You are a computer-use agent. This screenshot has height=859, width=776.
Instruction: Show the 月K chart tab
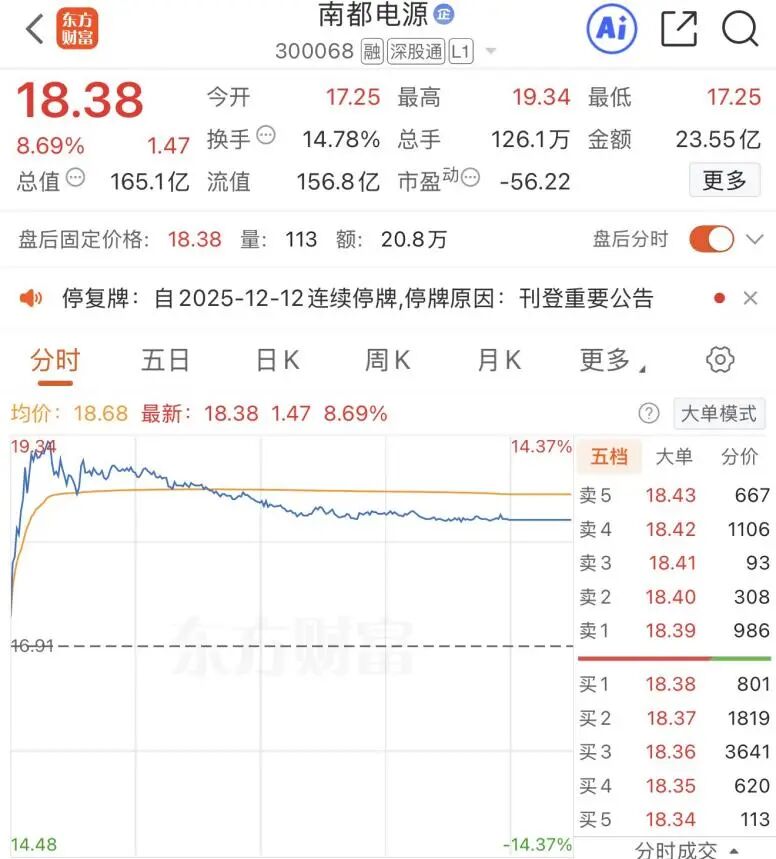499,360
